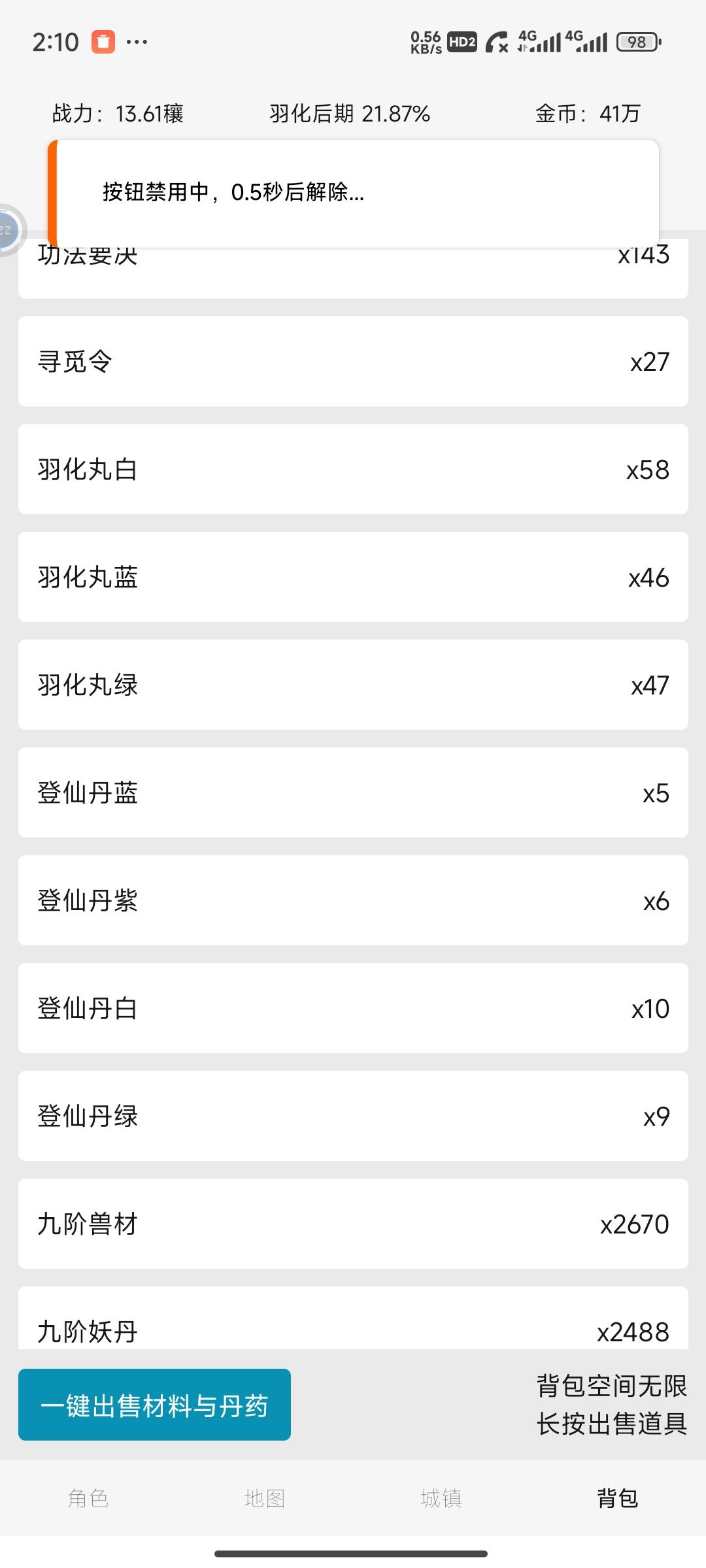Switch to the 角色 tab
The image size is (706, 1568).
pos(88,1498)
